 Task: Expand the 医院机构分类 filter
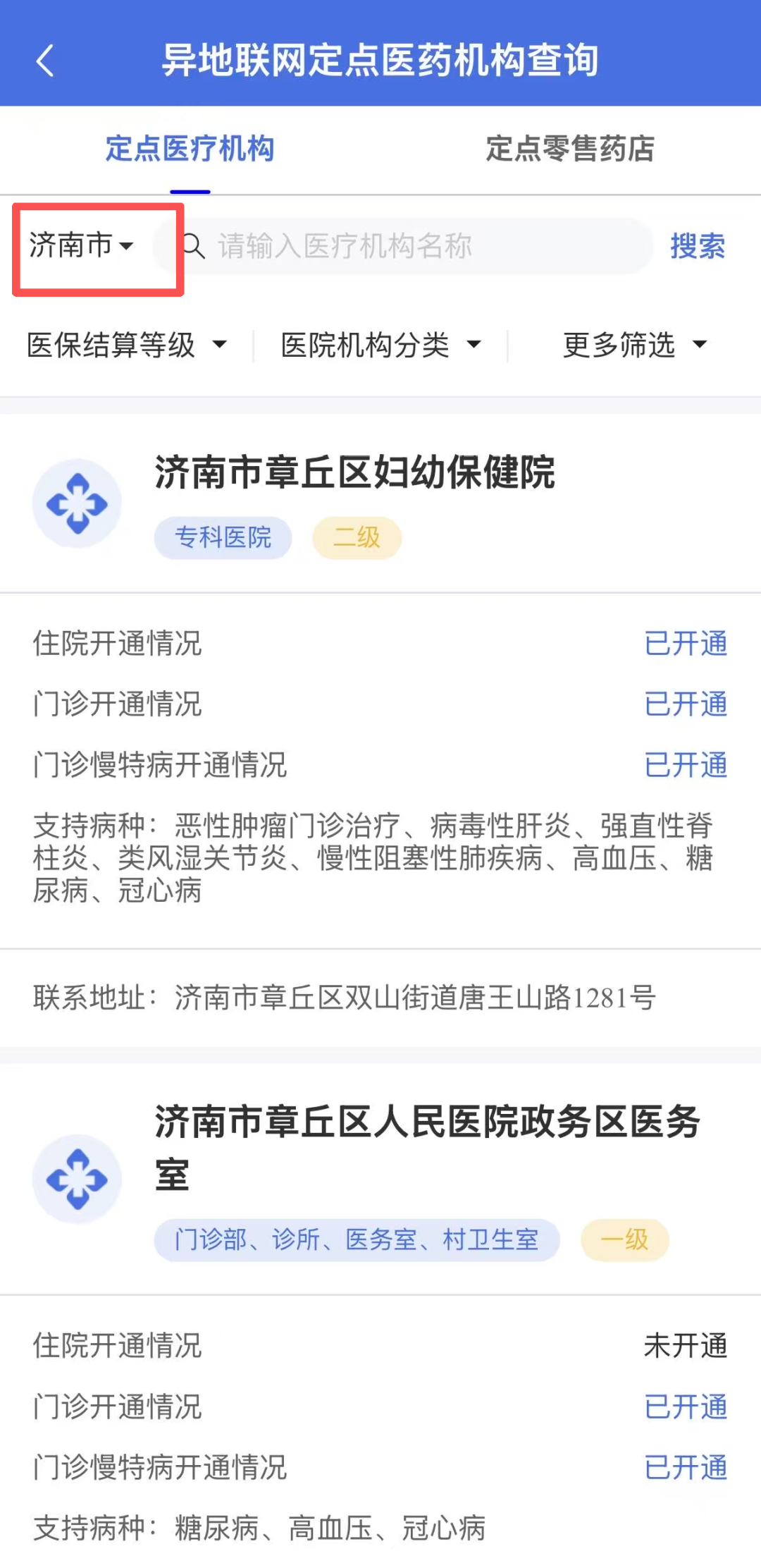pos(380,345)
